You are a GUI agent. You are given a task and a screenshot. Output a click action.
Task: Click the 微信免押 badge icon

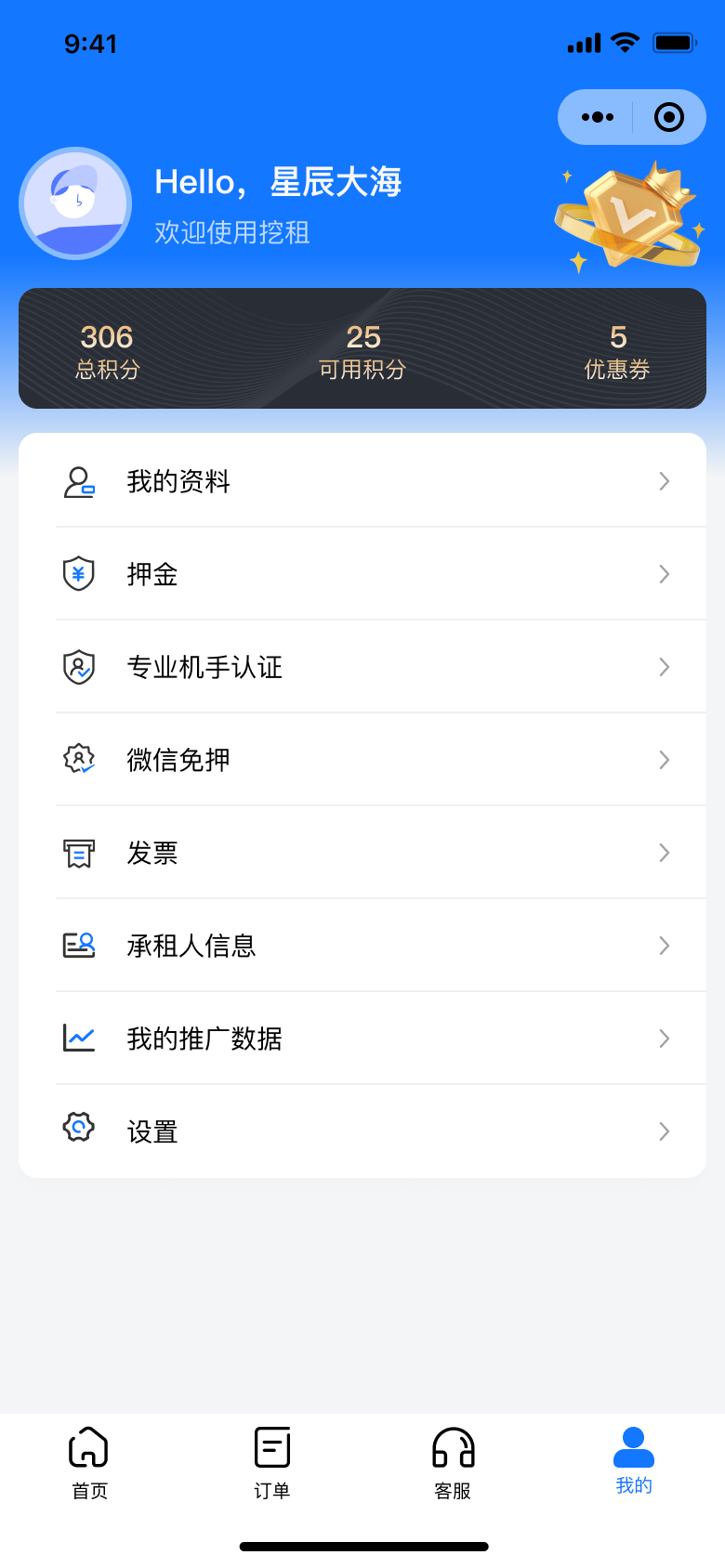[x=79, y=760]
